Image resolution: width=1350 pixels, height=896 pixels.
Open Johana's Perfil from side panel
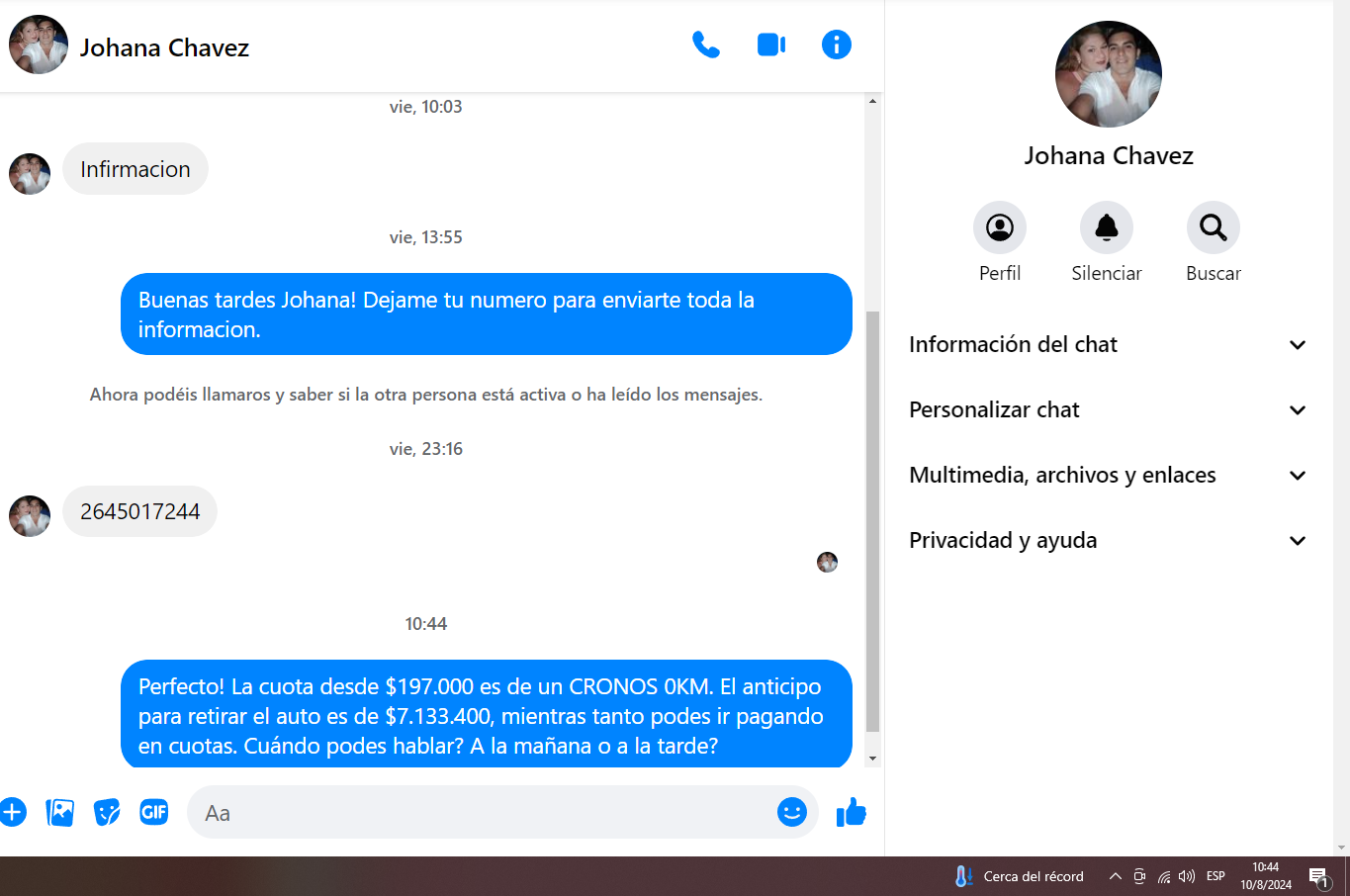tap(999, 228)
